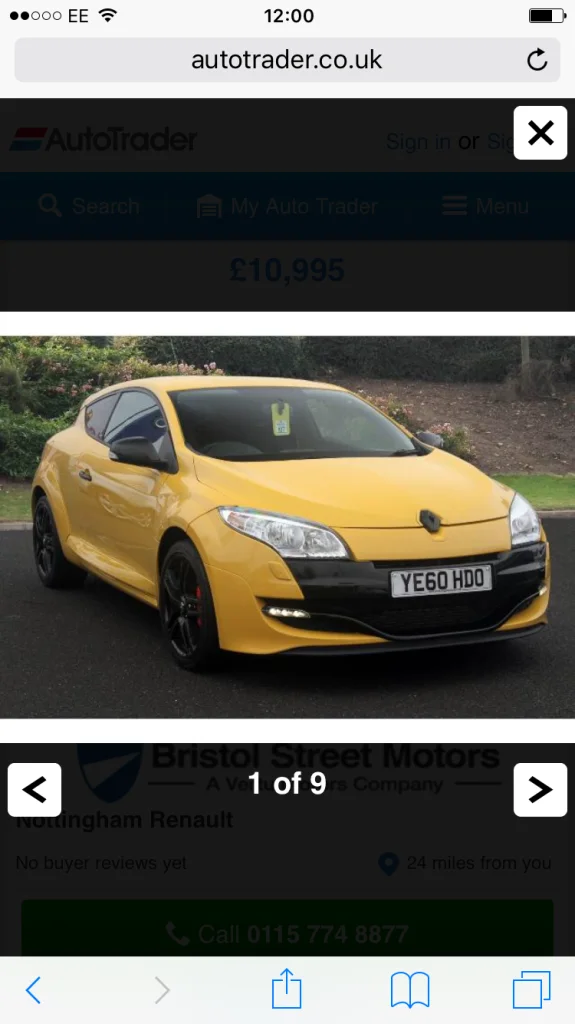Image resolution: width=575 pixels, height=1024 pixels.
Task: Open the Safari share sheet
Action: point(286,989)
